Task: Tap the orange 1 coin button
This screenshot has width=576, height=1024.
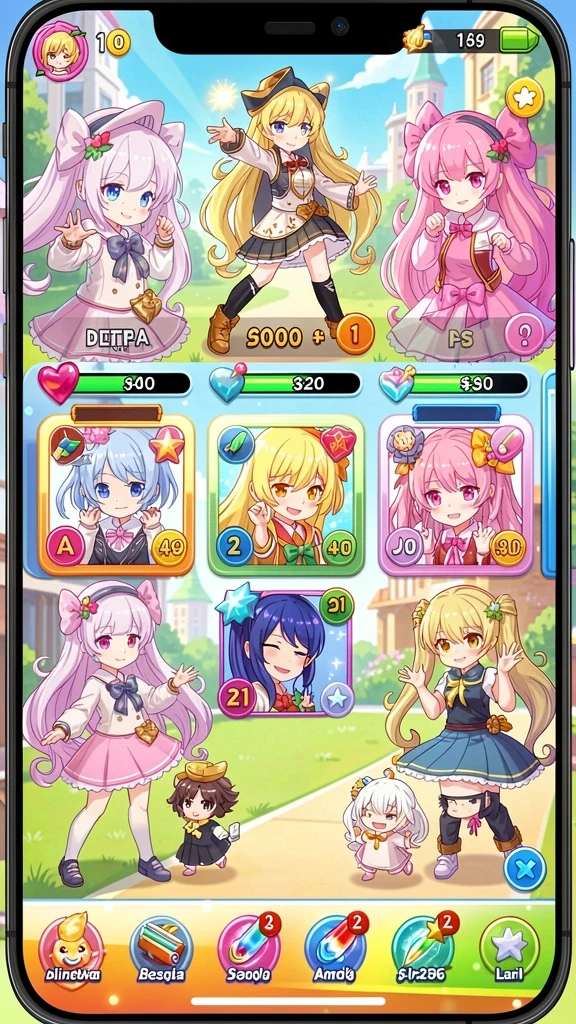Action: point(355,334)
